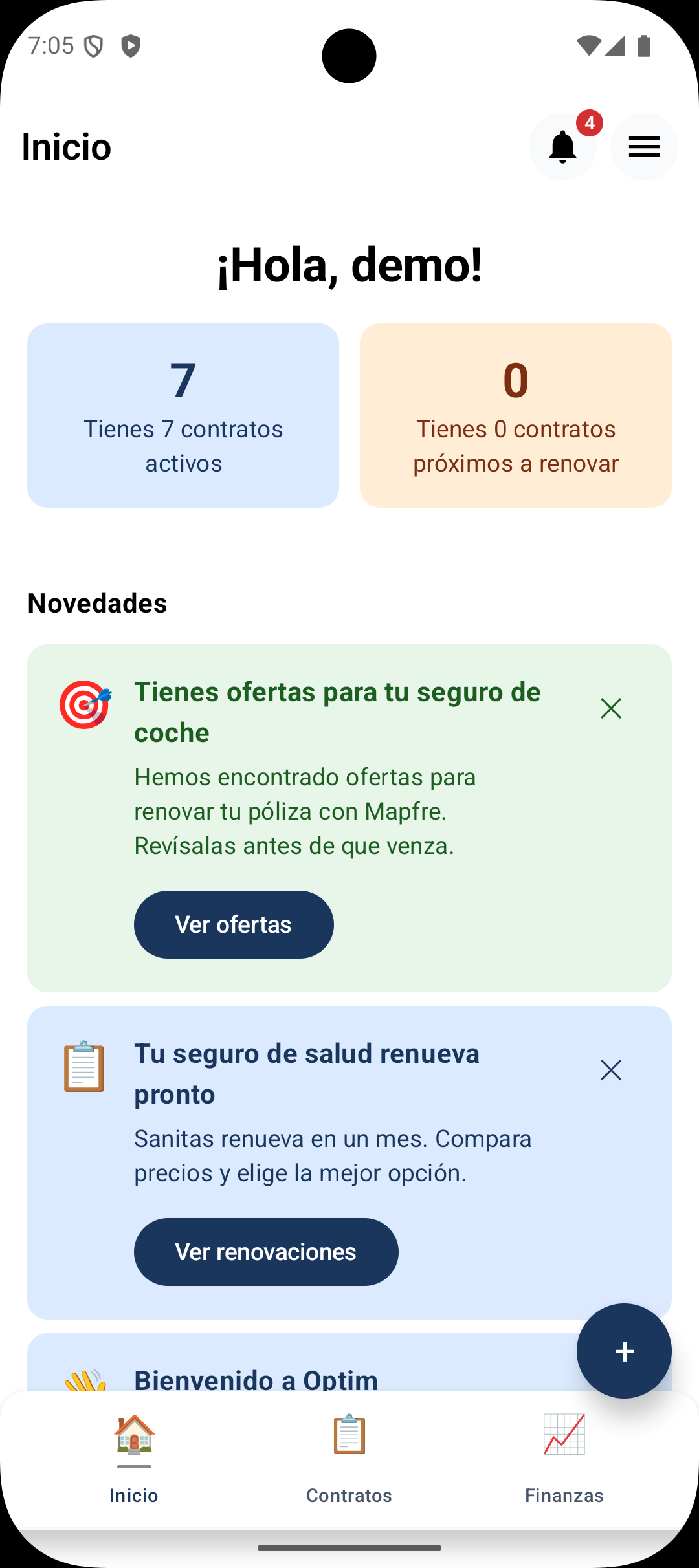
Task: Open the notifications bell
Action: (x=562, y=146)
